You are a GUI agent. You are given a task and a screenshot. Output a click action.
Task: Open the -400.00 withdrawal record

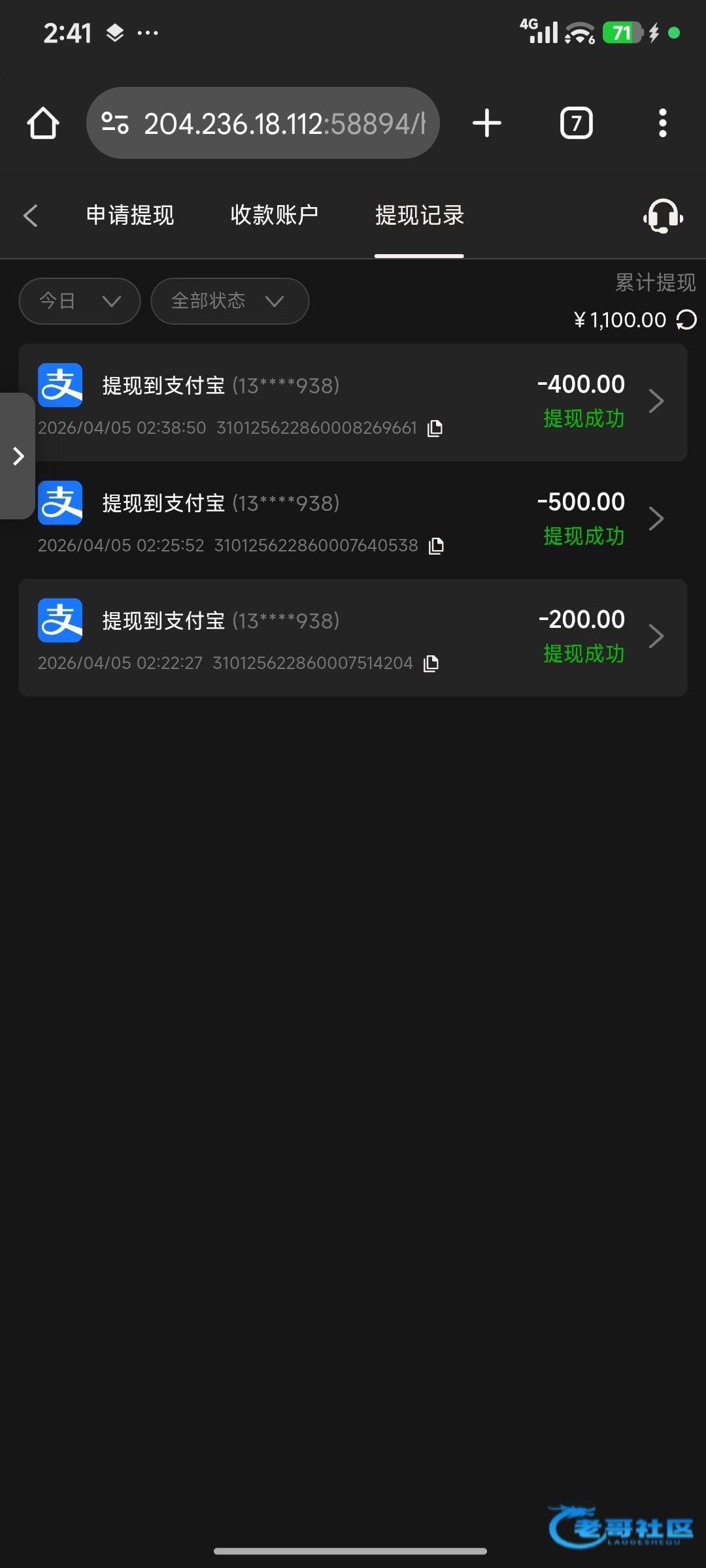click(x=353, y=402)
